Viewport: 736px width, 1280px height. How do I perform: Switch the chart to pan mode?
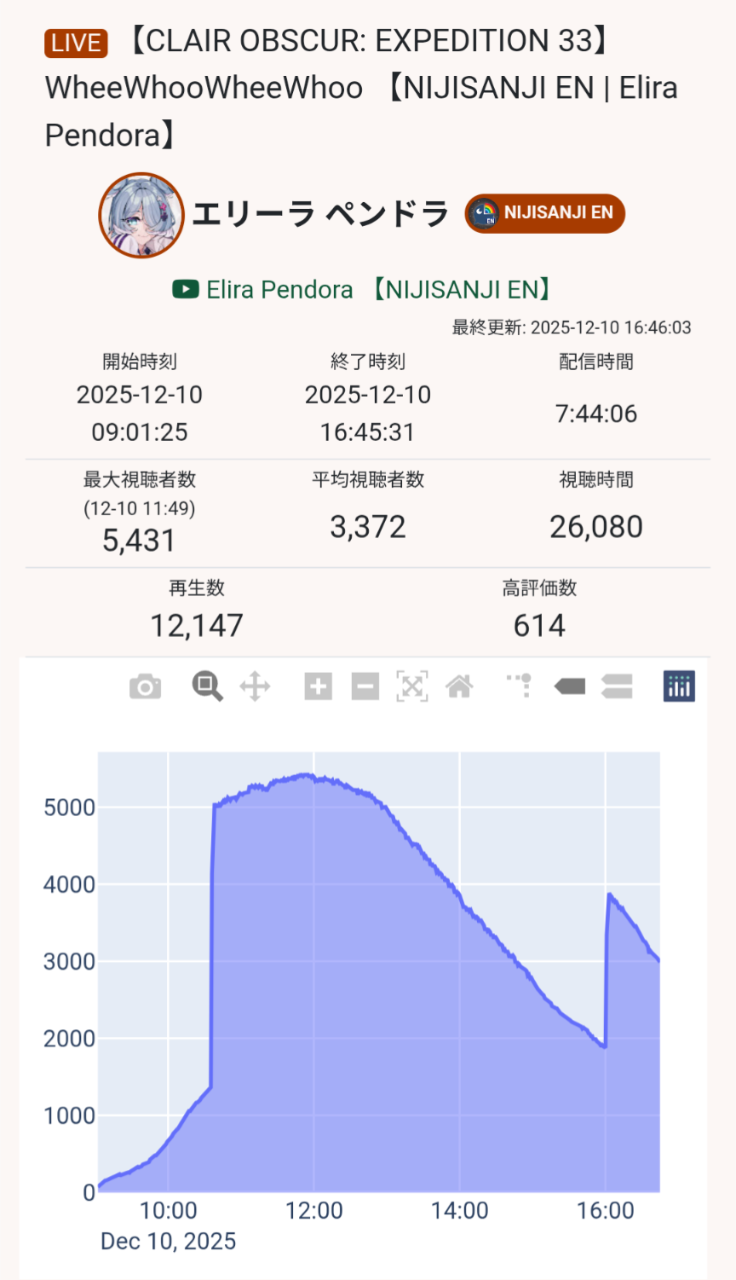click(256, 687)
